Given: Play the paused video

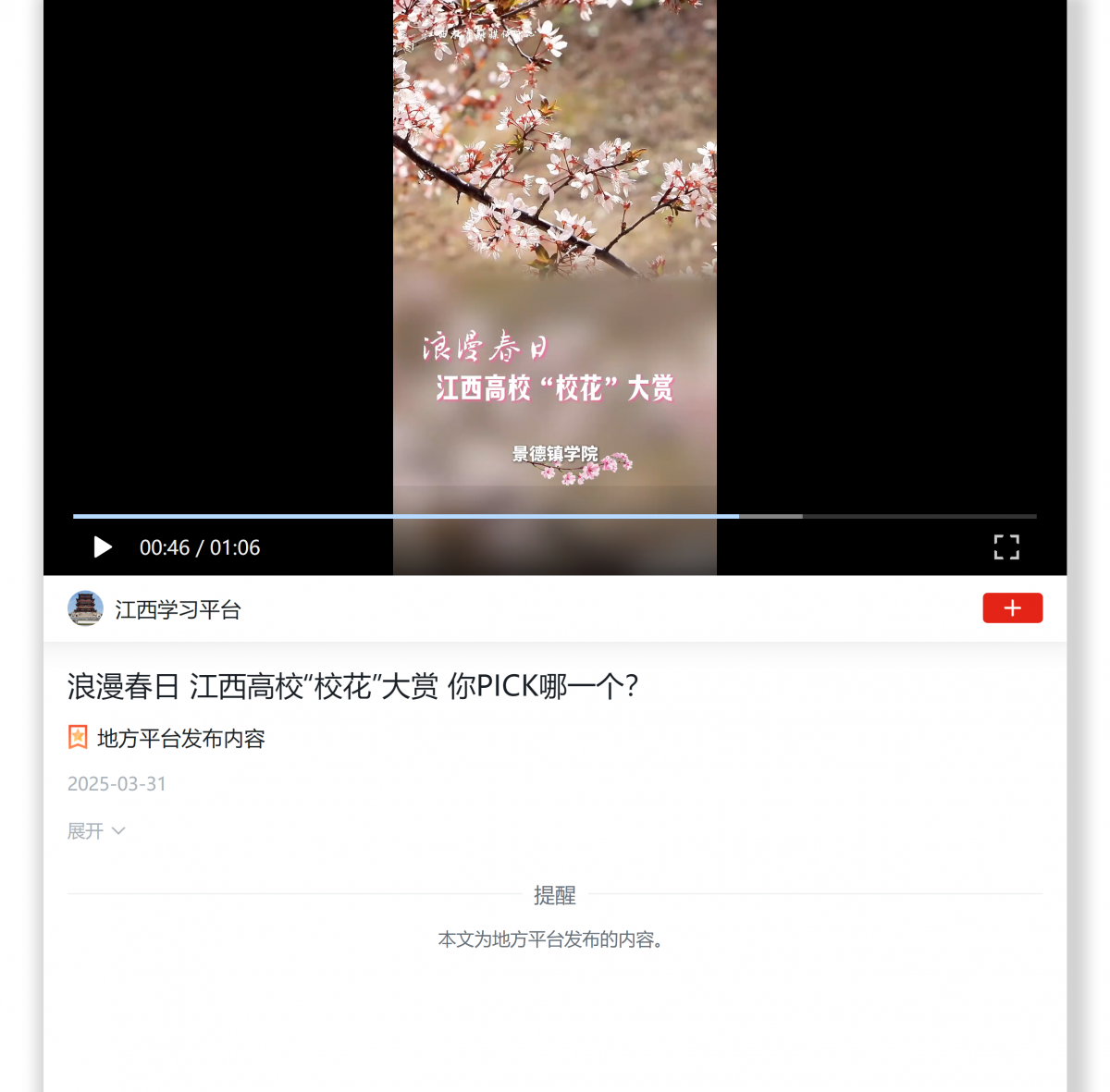Looking at the screenshot, I should pos(103,547).
